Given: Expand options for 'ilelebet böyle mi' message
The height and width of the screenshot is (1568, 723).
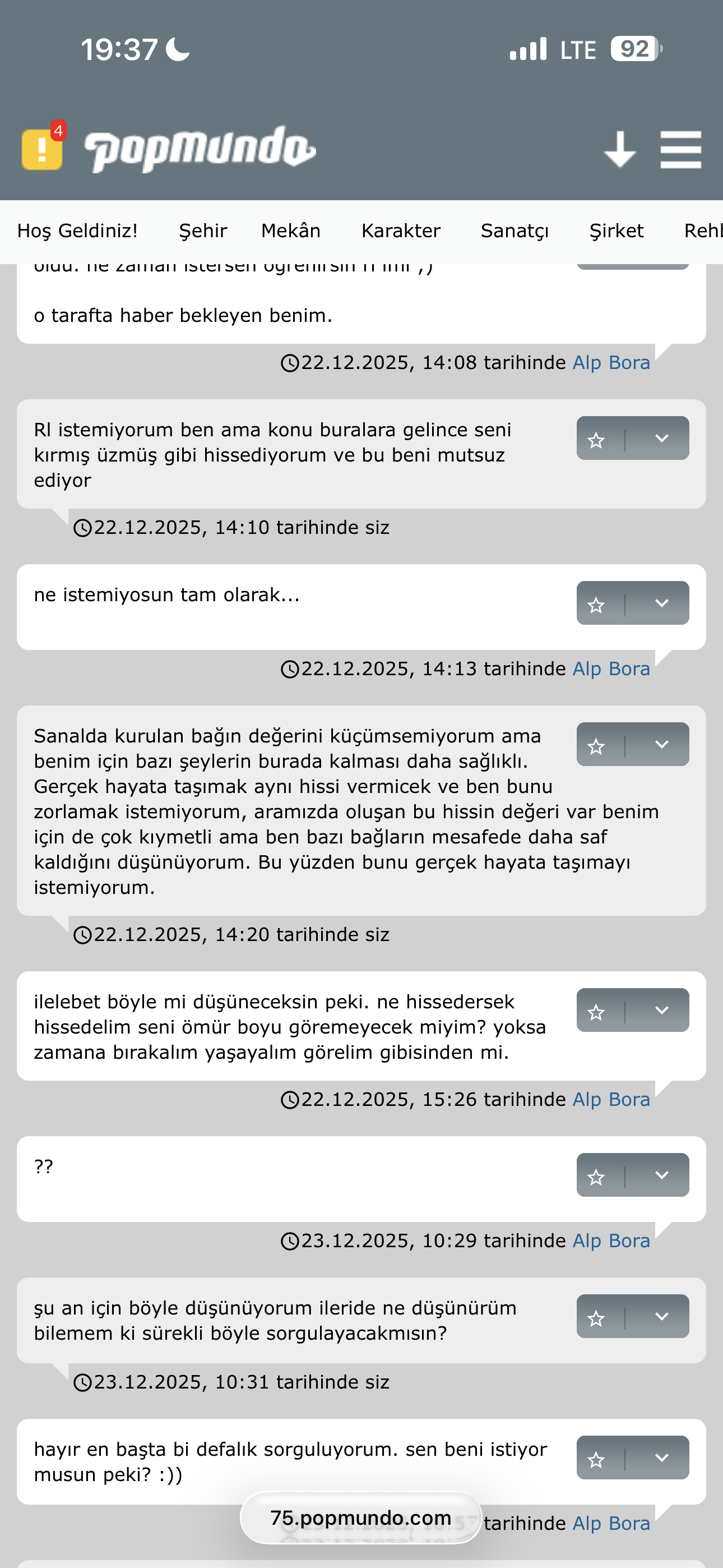Looking at the screenshot, I should click(661, 1011).
